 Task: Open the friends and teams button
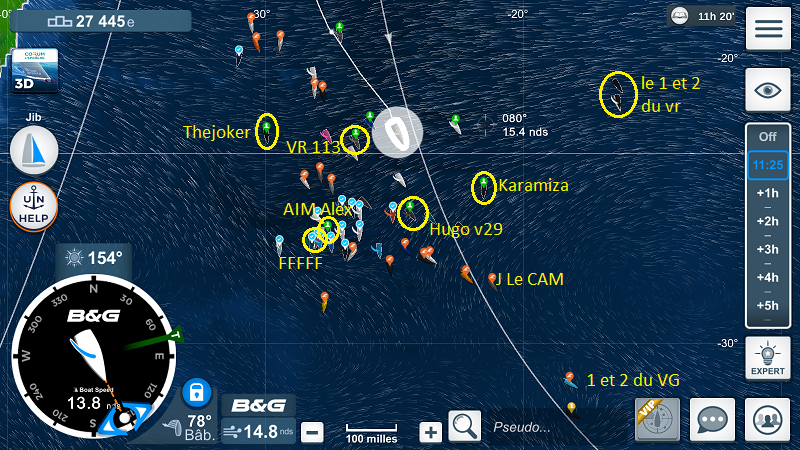[x=768, y=420]
